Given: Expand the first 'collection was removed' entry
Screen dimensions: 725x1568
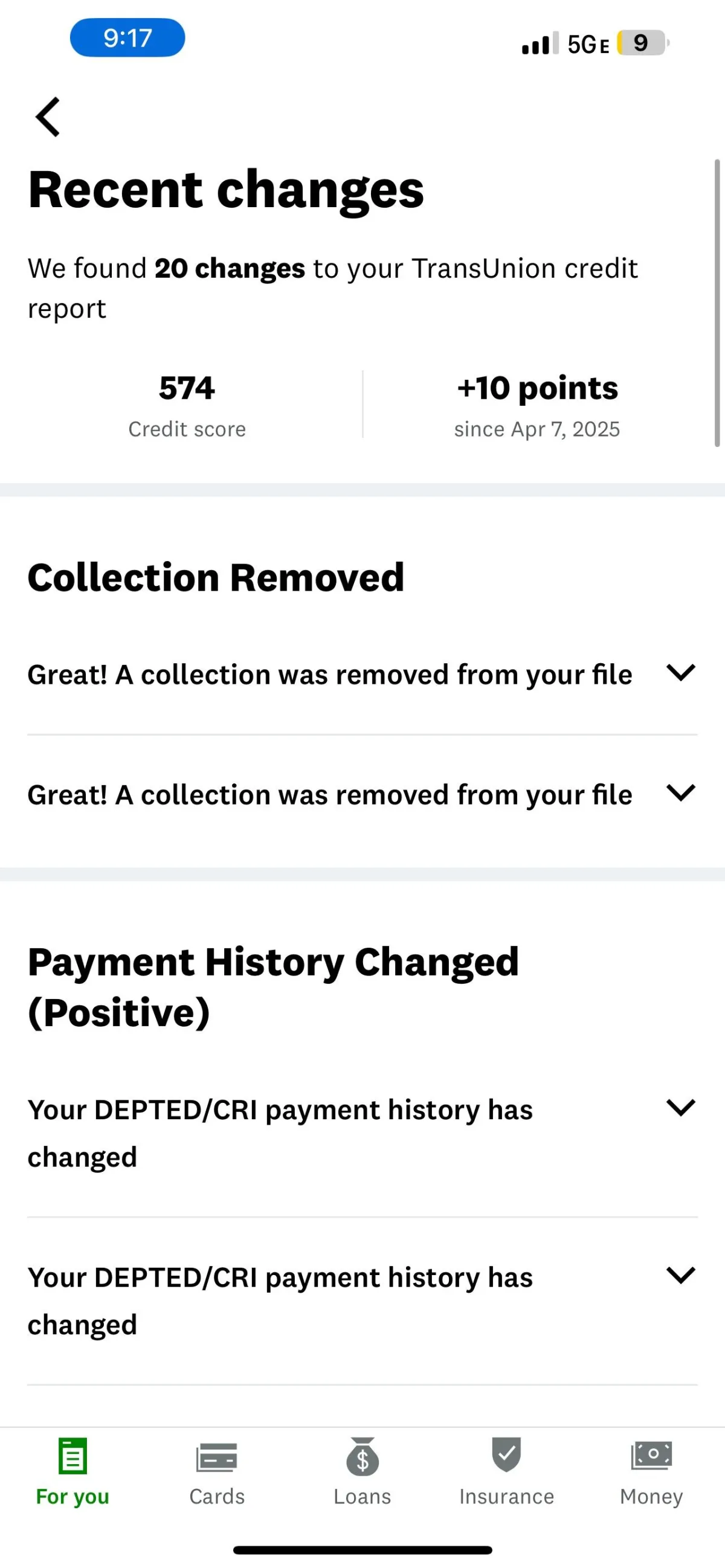Looking at the screenshot, I should (x=362, y=675).
